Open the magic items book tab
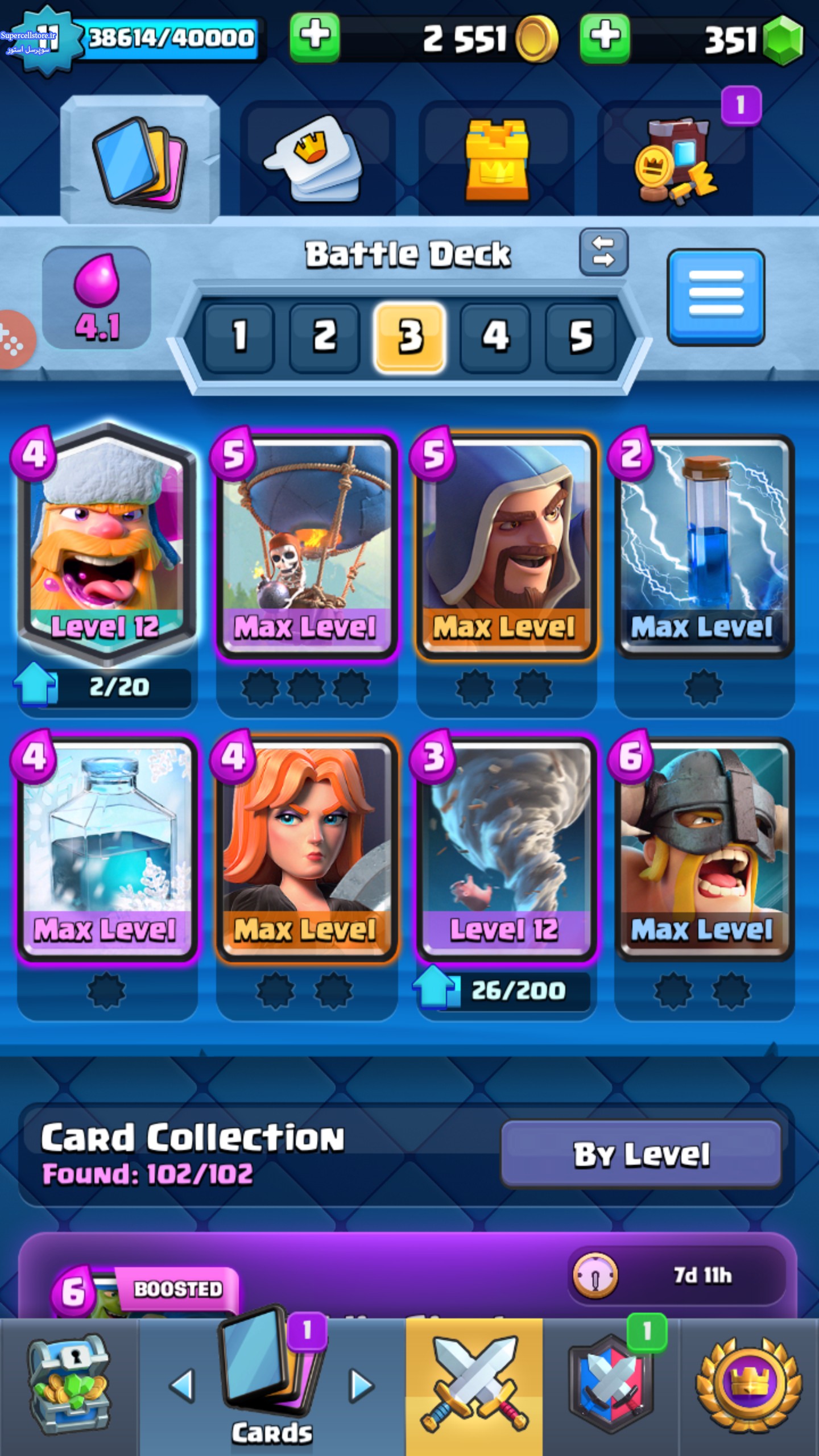Image resolution: width=819 pixels, height=1456 pixels. (675, 159)
